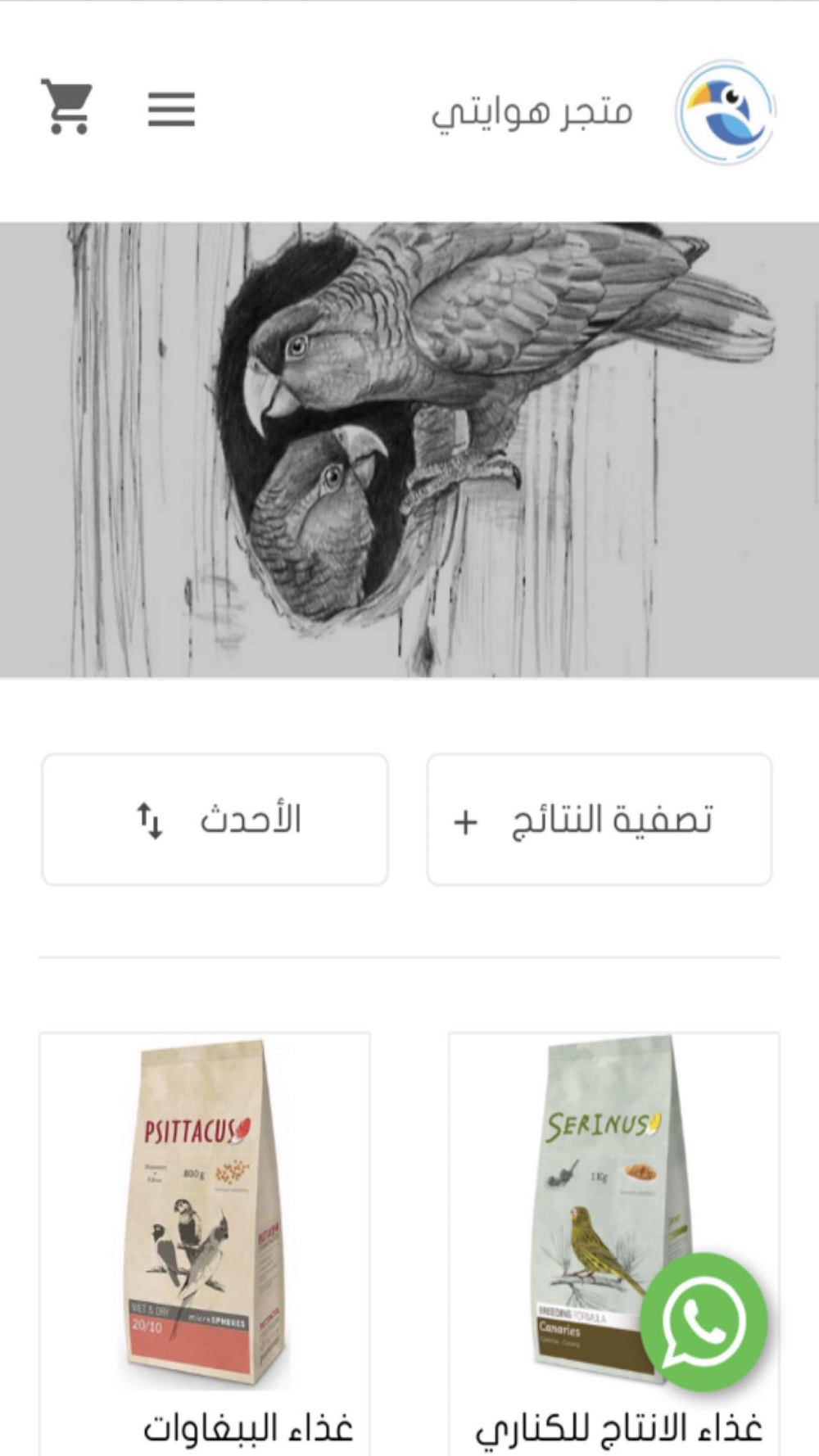Viewport: 819px width, 1456px height.
Task: Open the shopping cart
Action: [67, 107]
